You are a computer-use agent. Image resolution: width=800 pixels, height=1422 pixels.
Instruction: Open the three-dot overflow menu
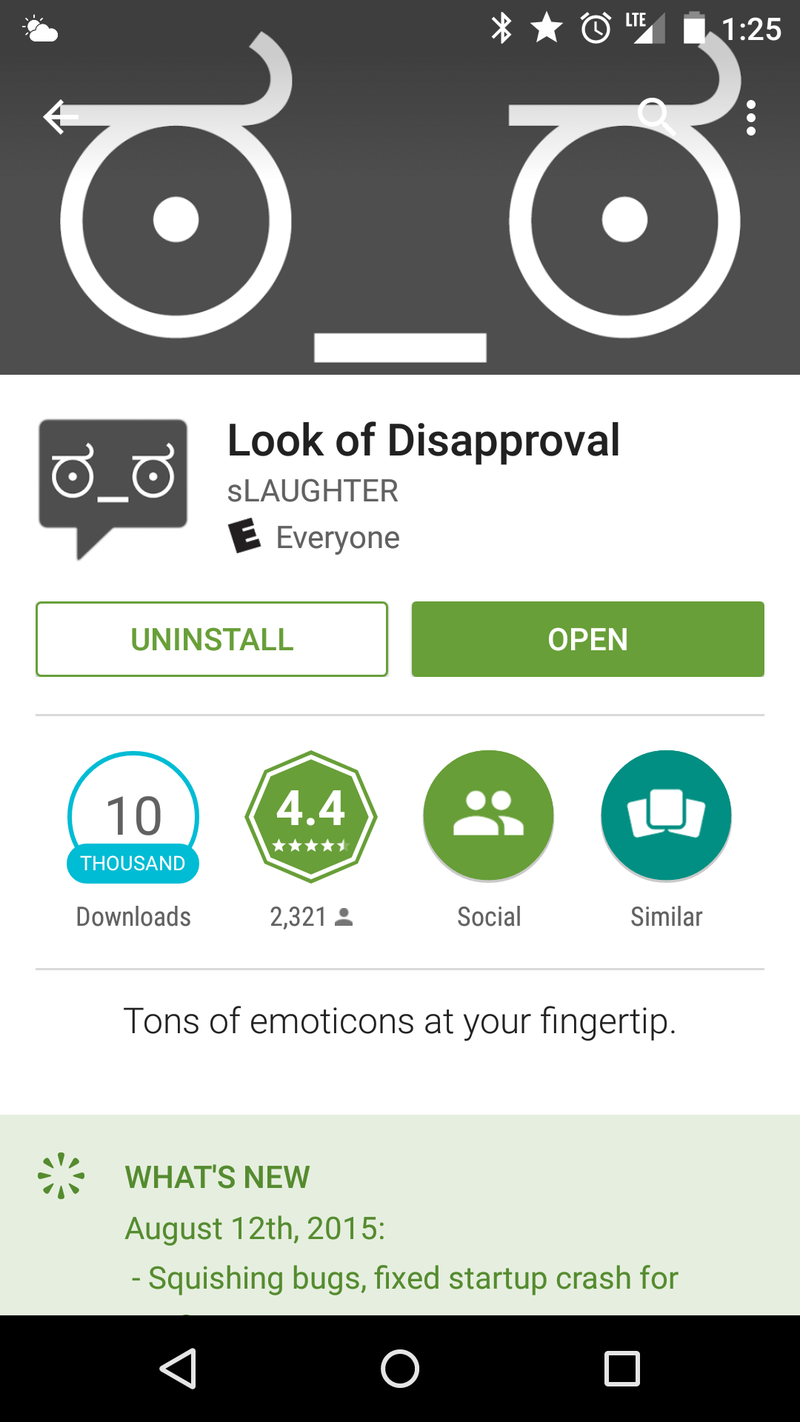pos(750,118)
